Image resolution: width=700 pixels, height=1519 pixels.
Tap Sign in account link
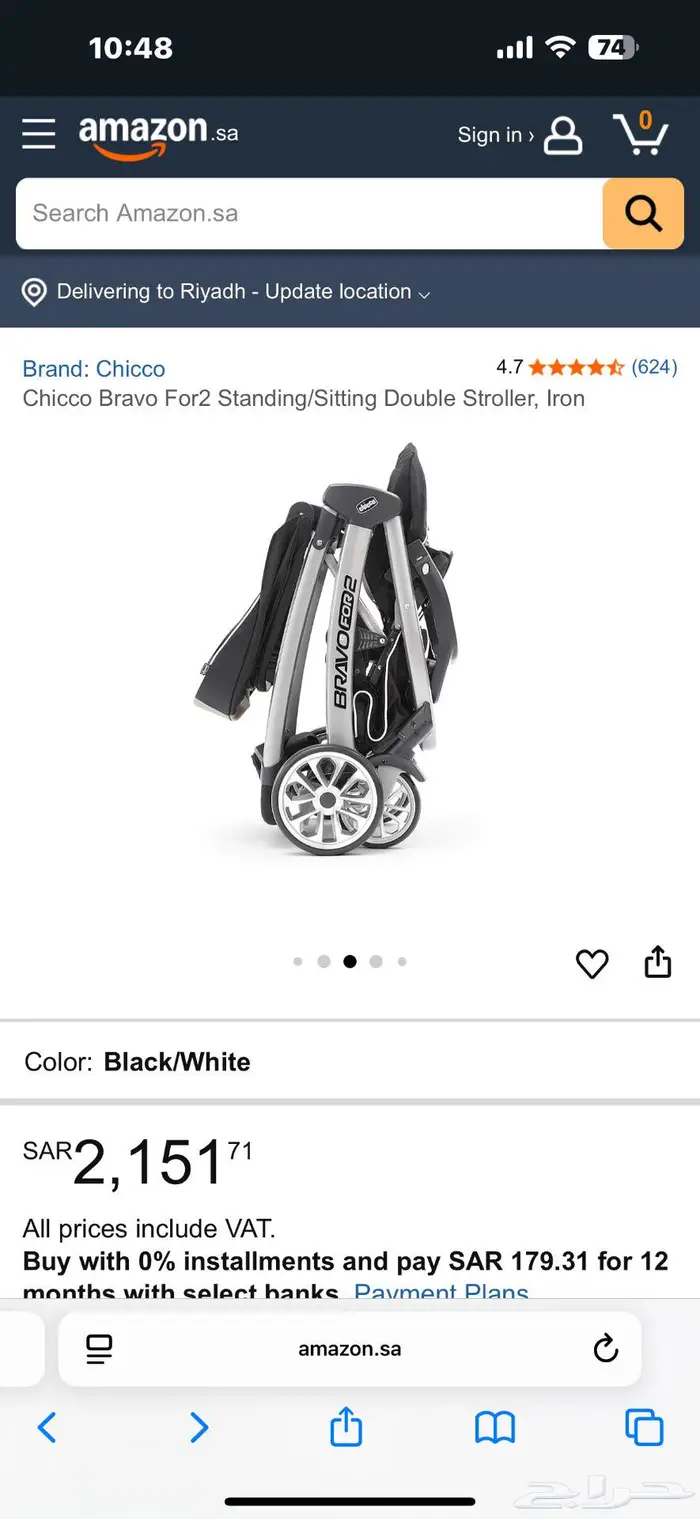point(519,135)
